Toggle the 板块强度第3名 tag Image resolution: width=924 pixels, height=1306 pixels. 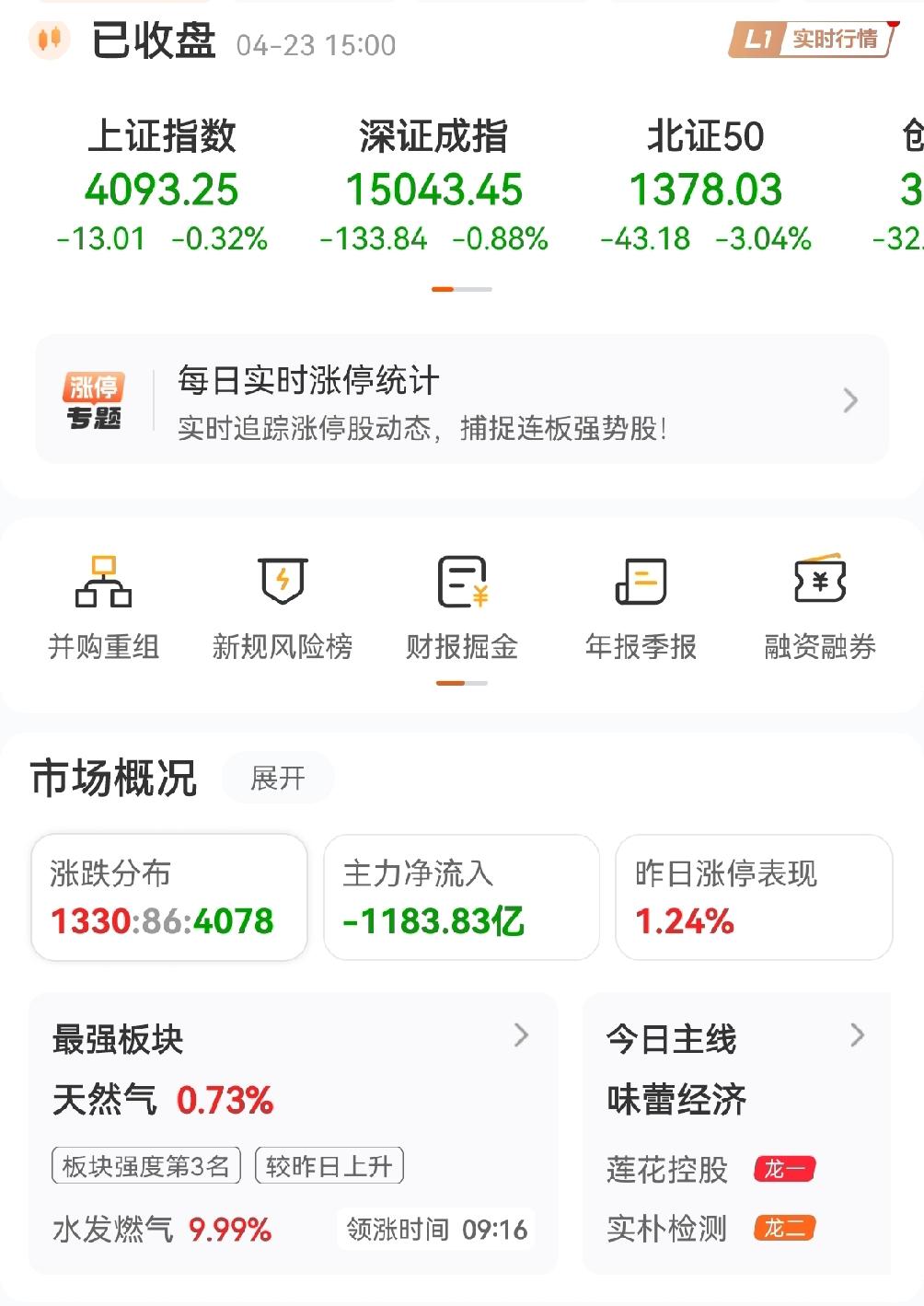(144, 1164)
